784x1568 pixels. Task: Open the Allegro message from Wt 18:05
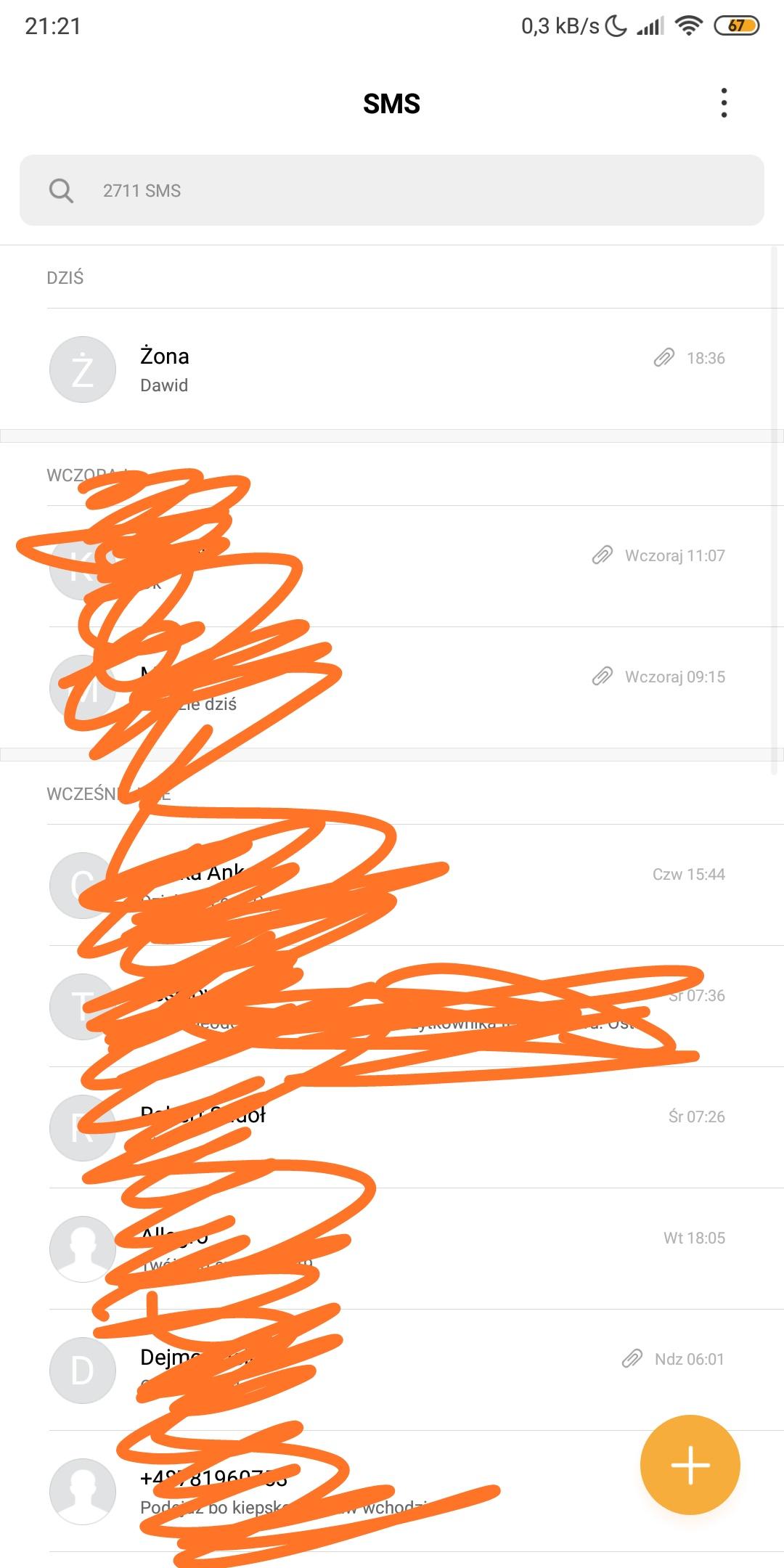click(x=508, y=1249)
